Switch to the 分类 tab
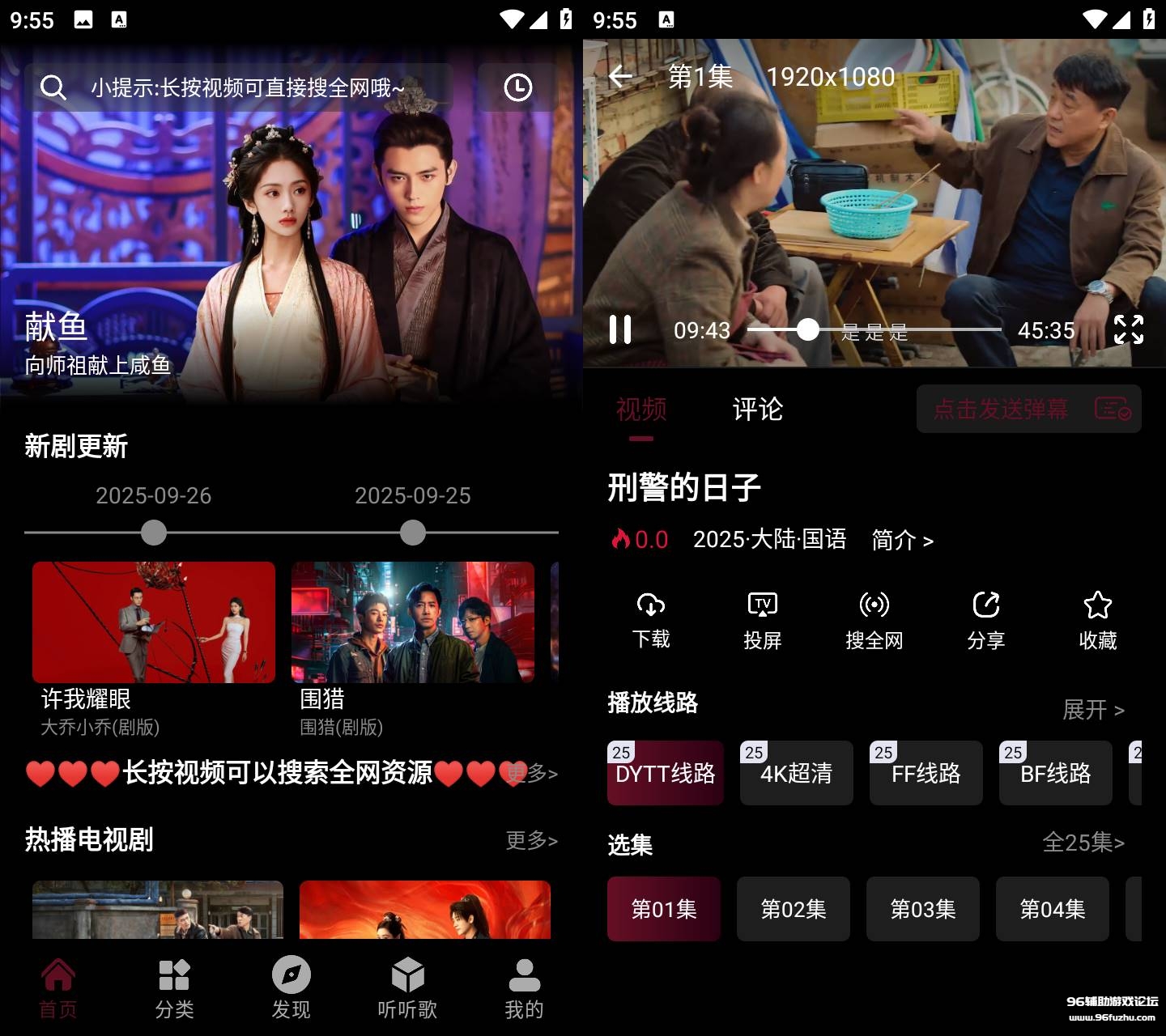Viewport: 1166px width, 1036px height. point(174,987)
